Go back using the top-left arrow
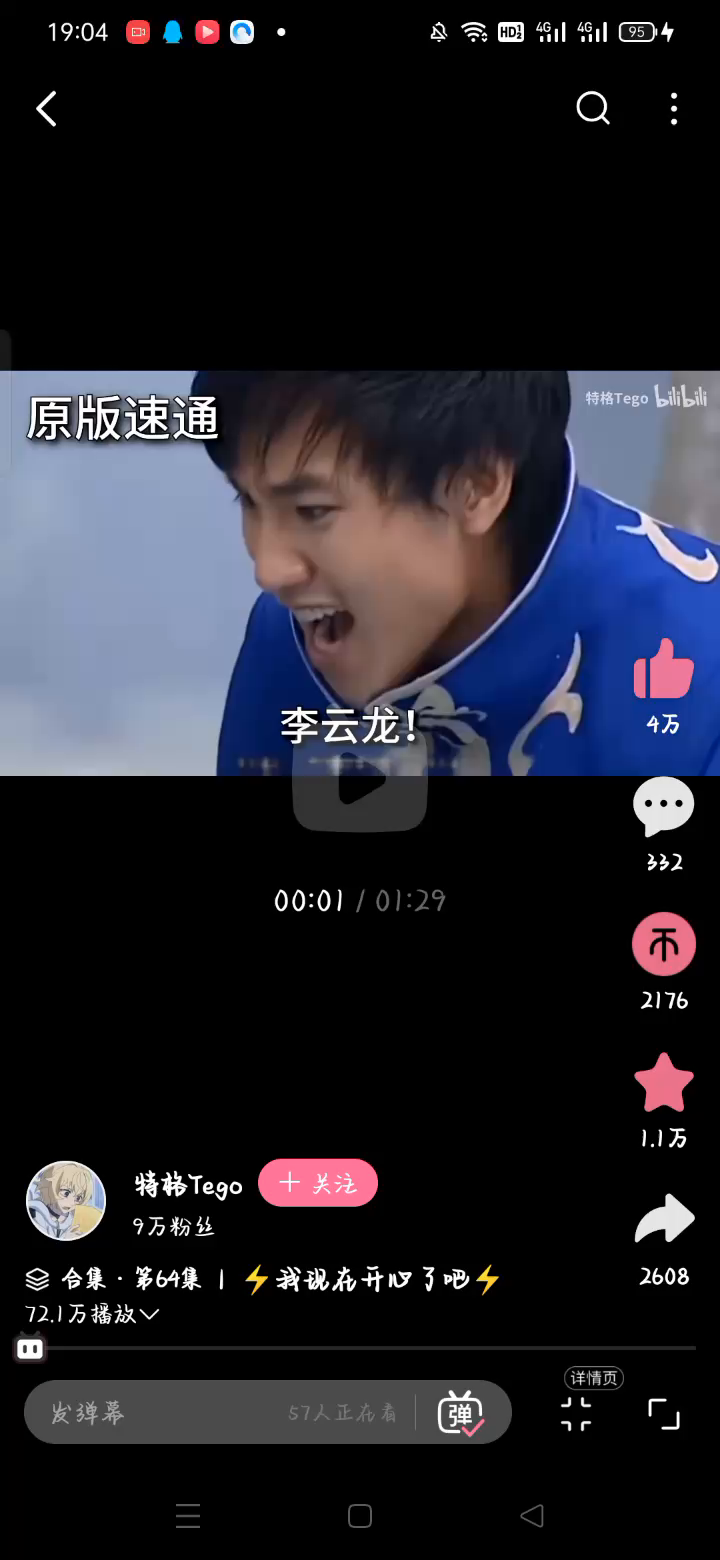 [x=47, y=109]
